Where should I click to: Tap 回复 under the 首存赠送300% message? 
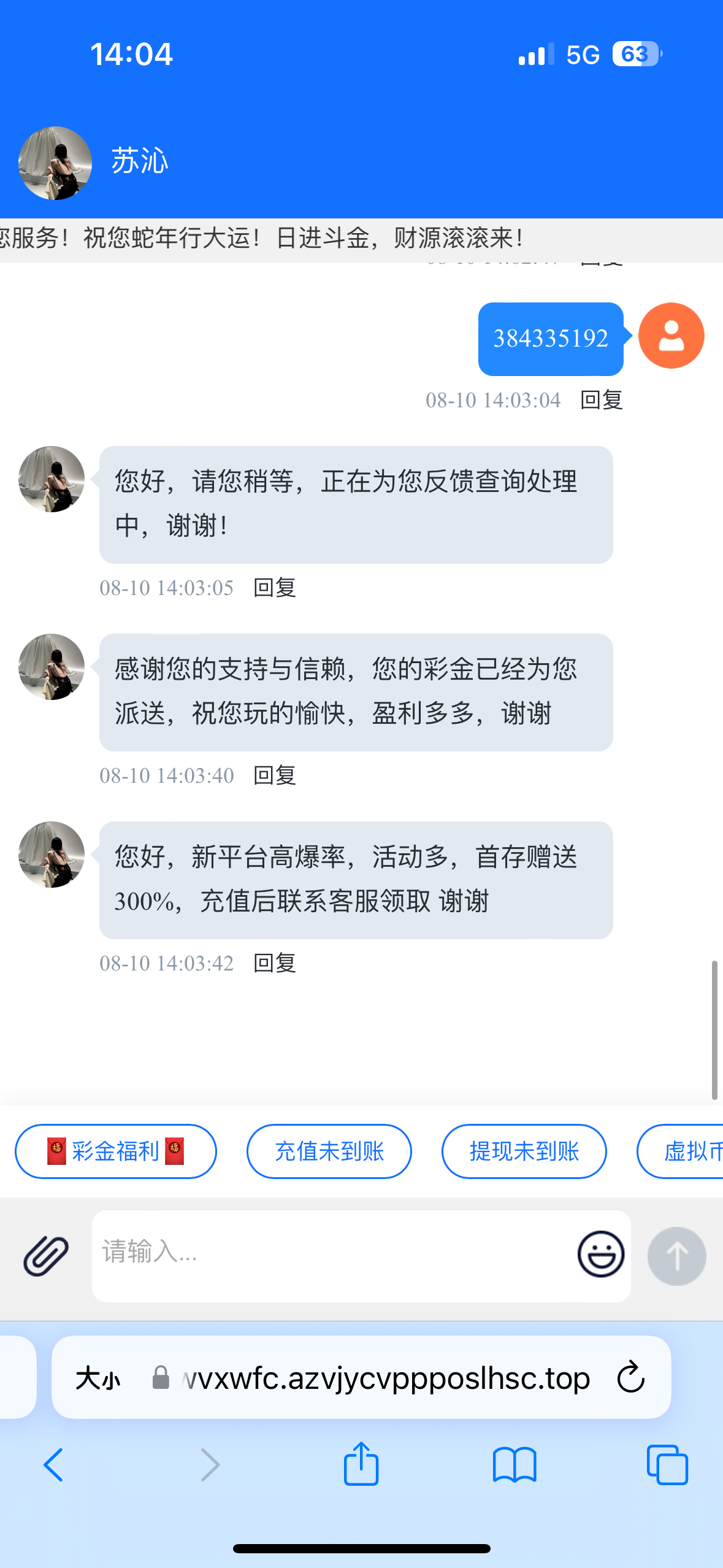(275, 963)
